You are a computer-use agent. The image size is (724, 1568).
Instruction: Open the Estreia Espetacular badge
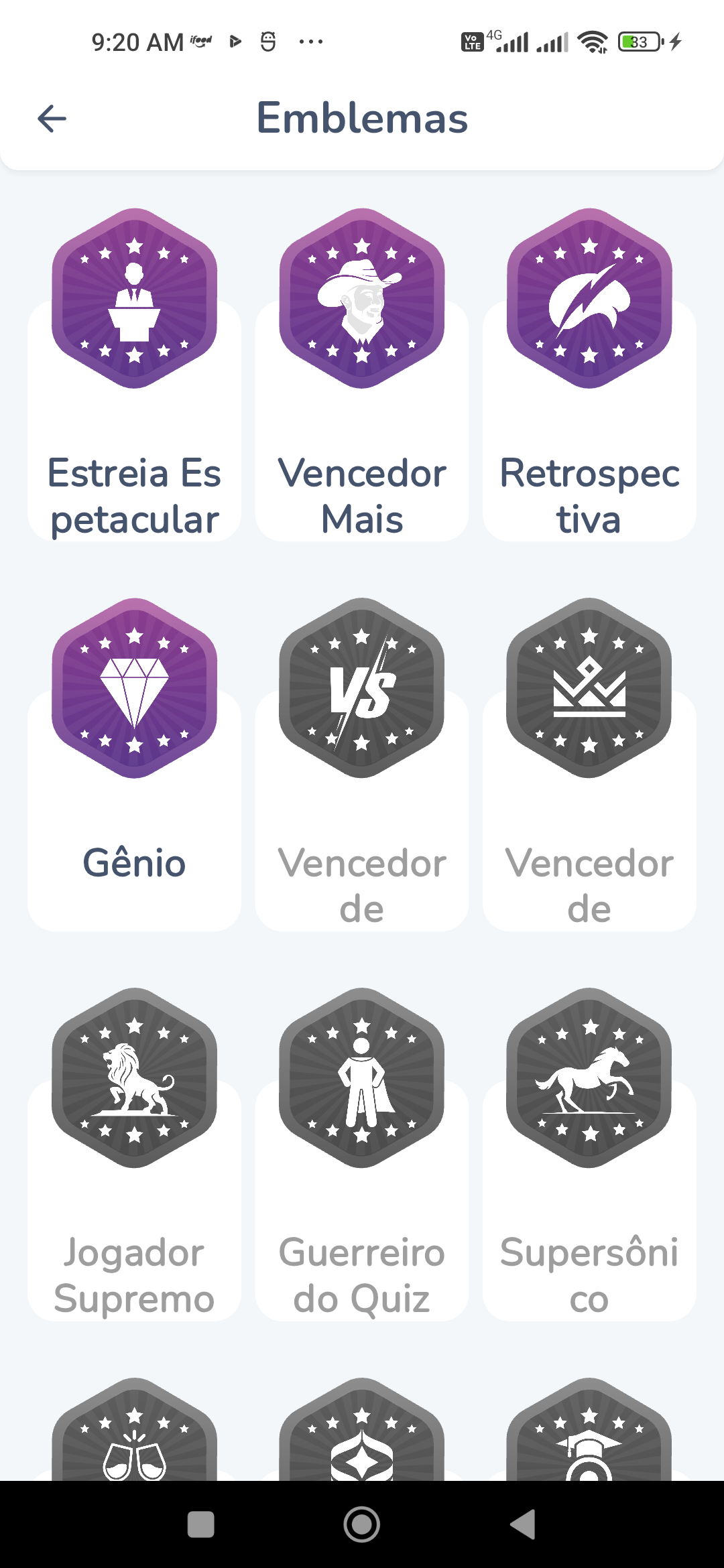[134, 375]
